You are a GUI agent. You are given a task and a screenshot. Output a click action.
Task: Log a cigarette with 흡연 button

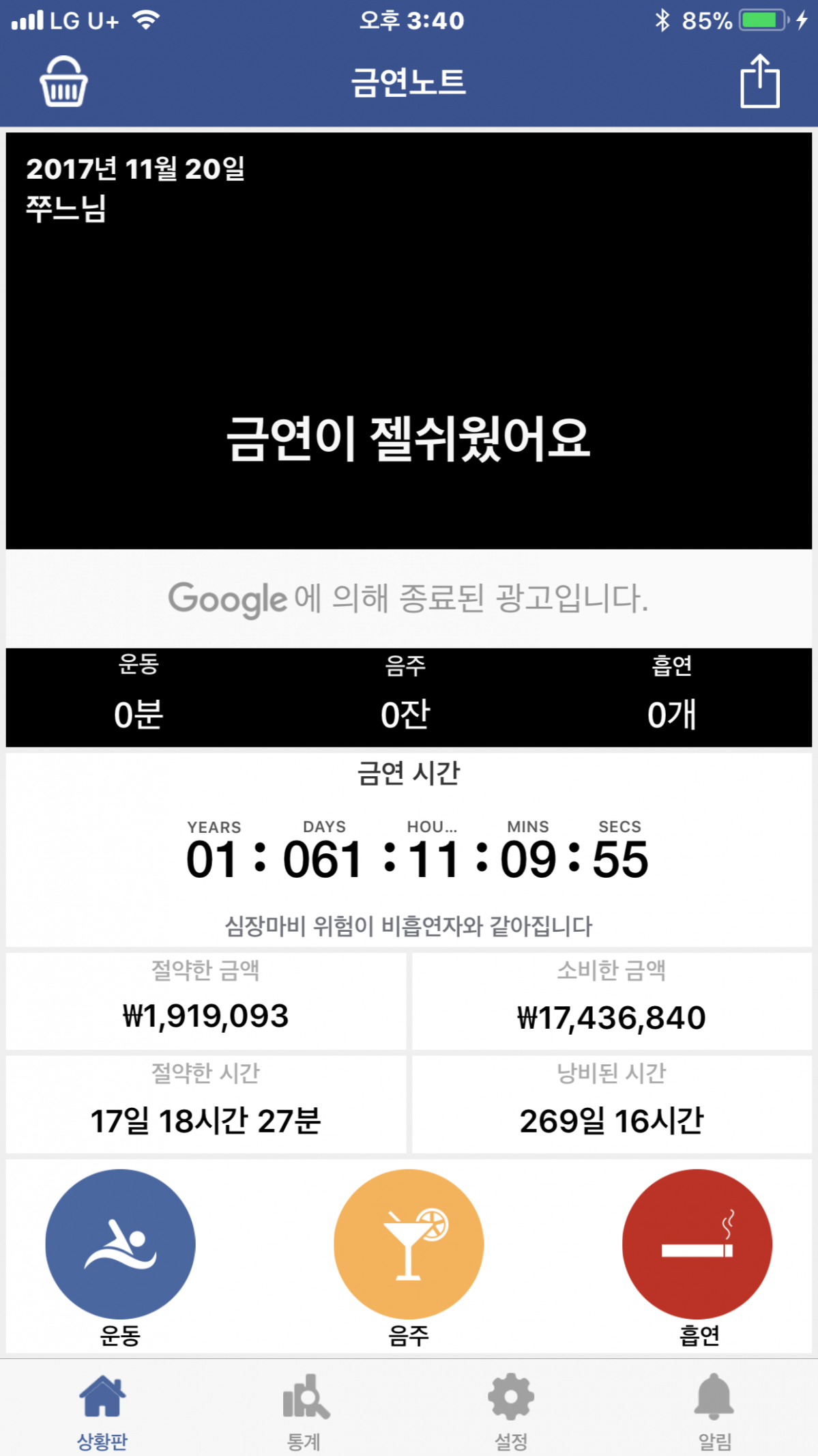coord(697,1244)
